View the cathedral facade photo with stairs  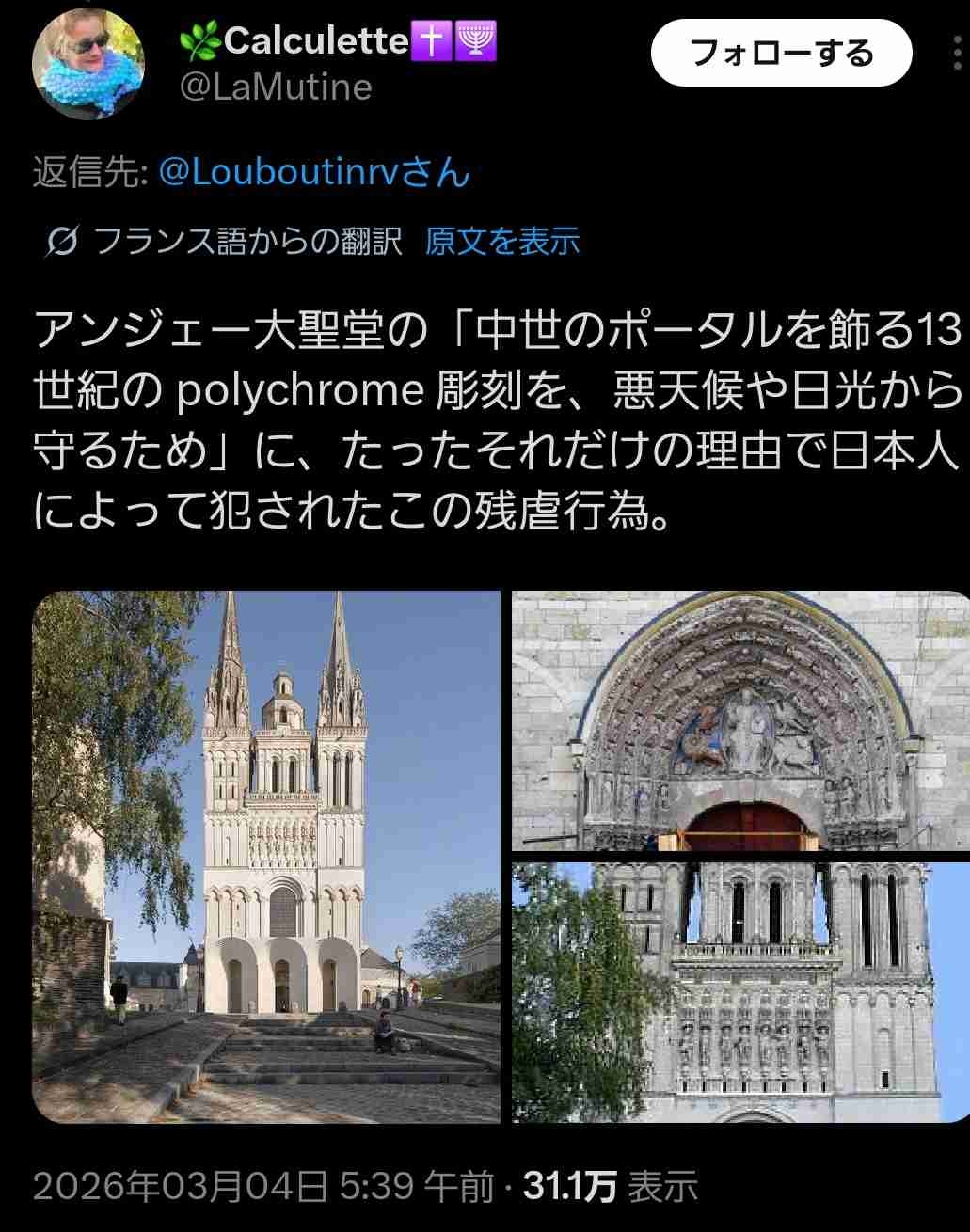266,856
